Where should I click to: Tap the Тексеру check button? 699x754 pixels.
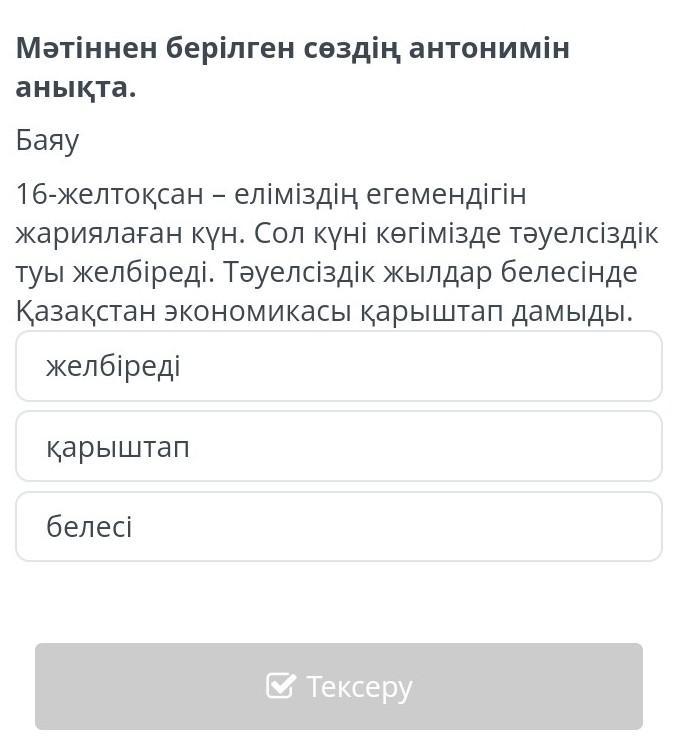point(339,686)
